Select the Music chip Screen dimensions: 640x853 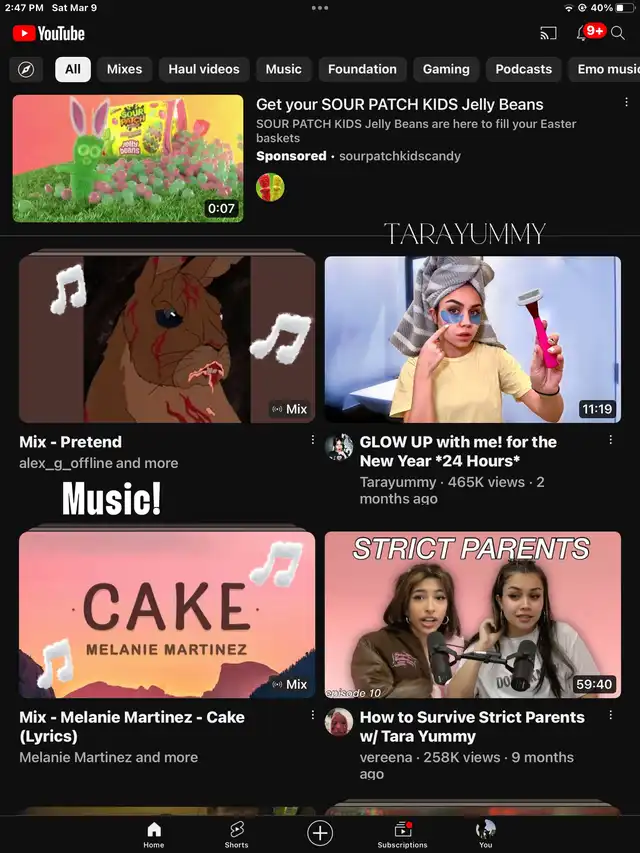(x=283, y=69)
